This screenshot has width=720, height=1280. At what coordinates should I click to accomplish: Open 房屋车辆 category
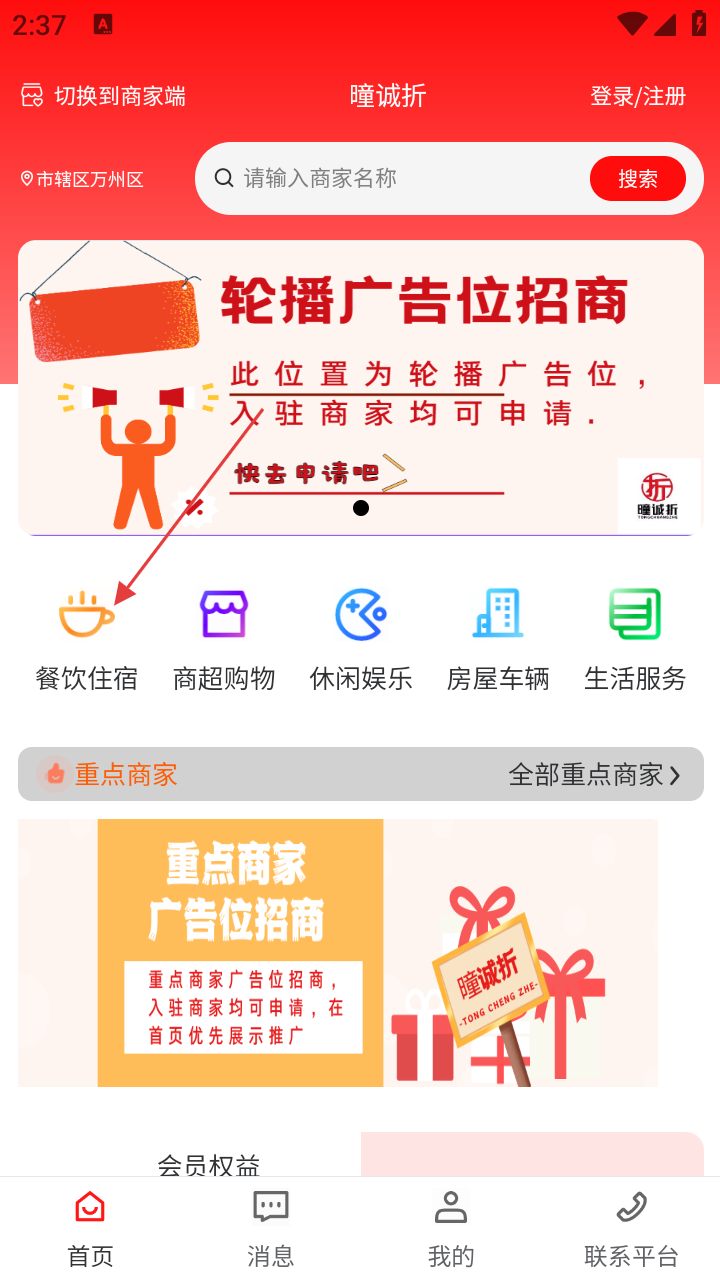pos(498,640)
